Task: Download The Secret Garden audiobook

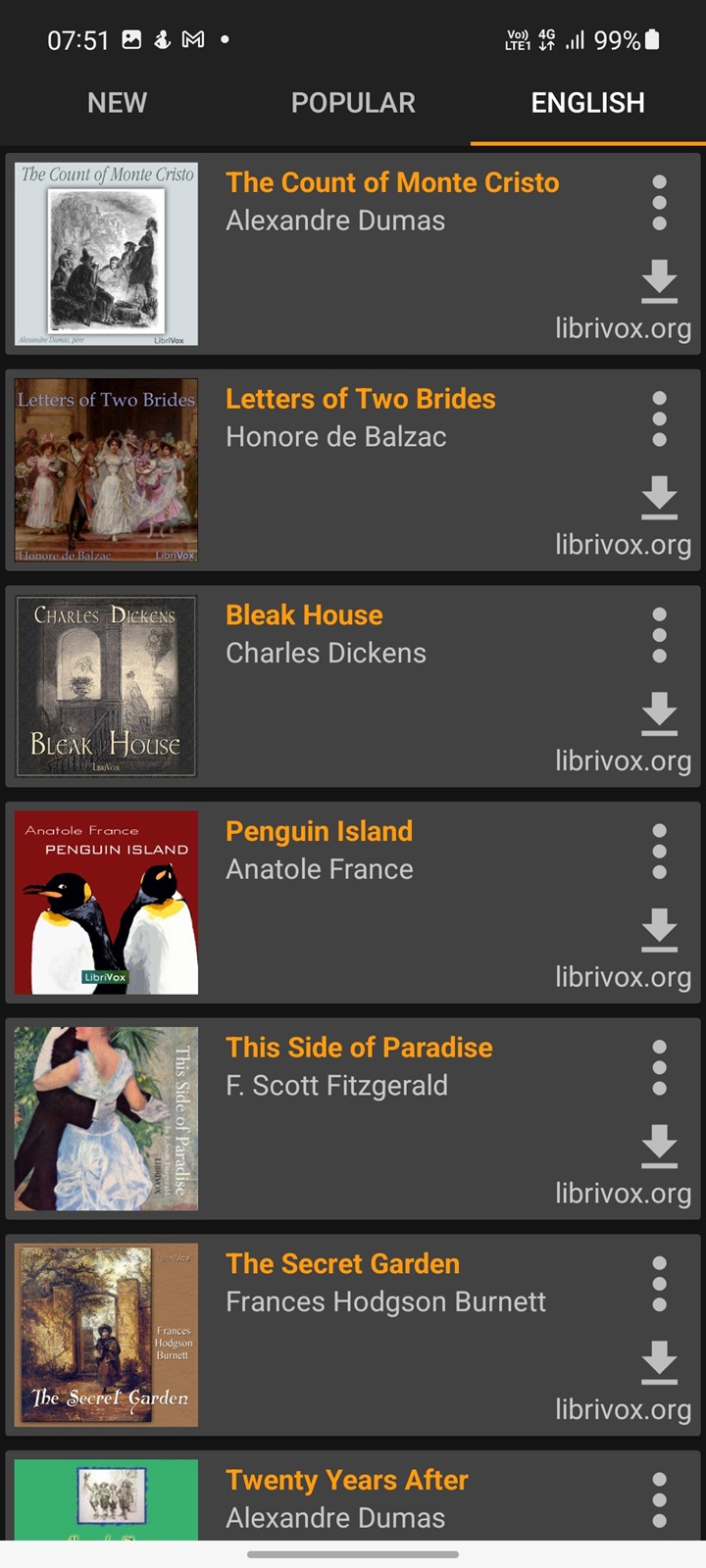Action: [x=660, y=1363]
